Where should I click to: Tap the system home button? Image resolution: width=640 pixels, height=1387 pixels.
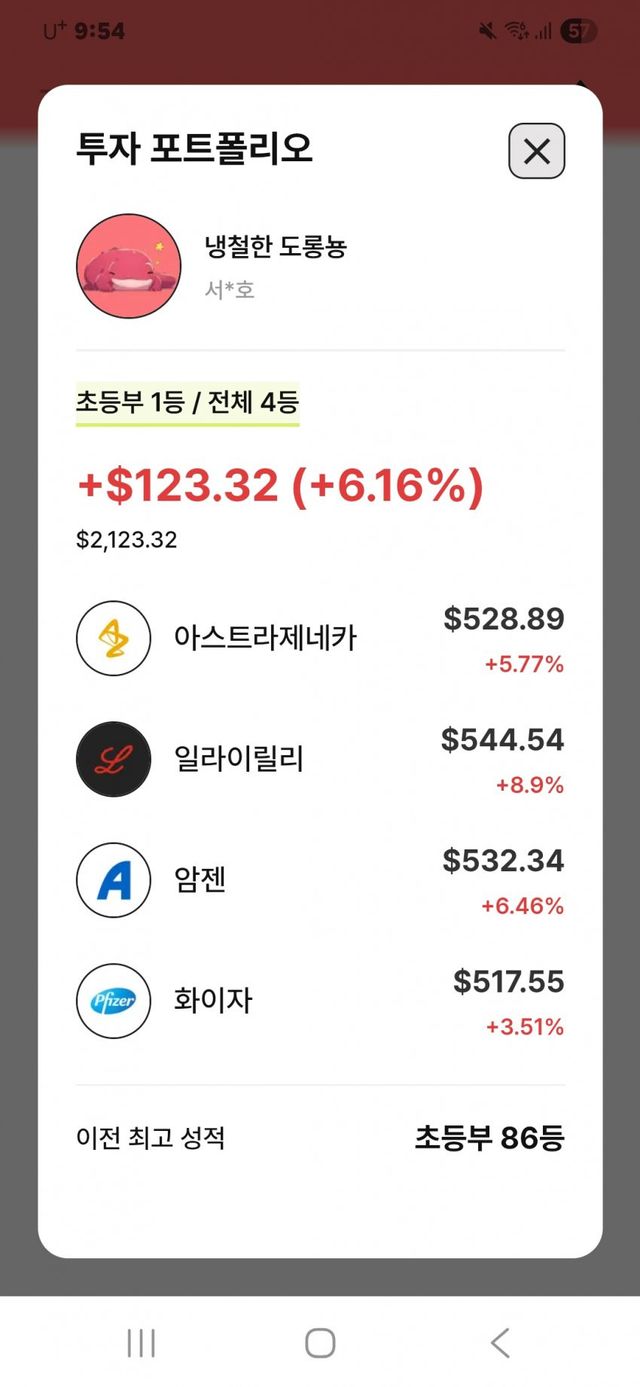click(x=320, y=1342)
